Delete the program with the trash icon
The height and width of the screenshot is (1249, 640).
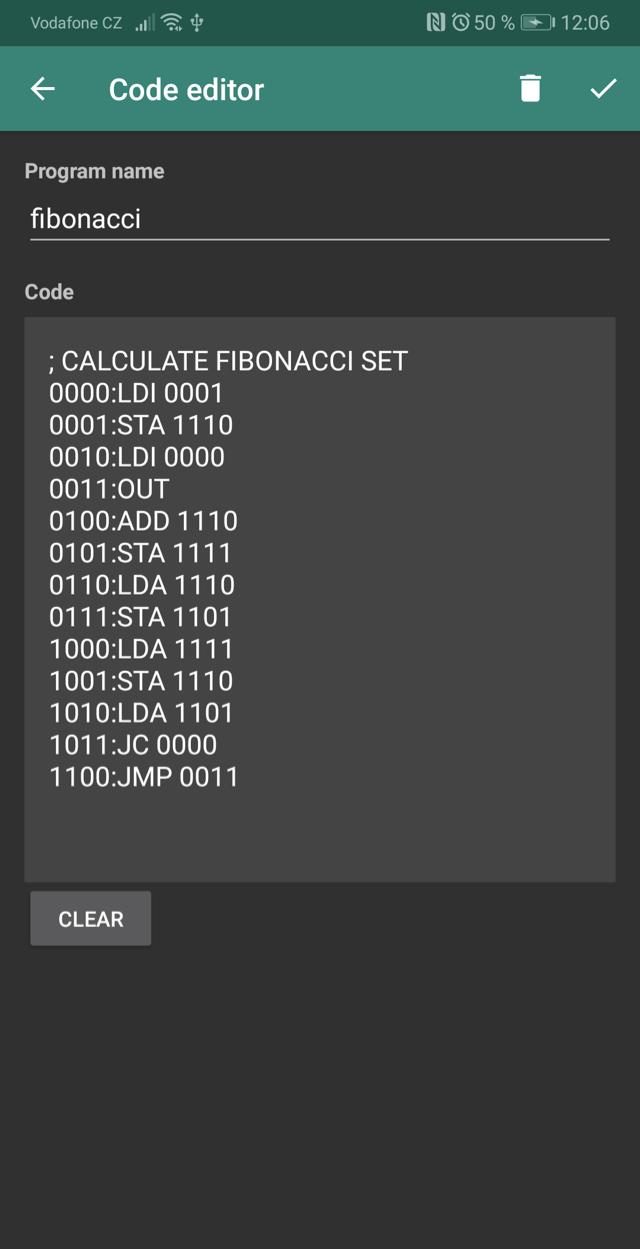point(530,89)
